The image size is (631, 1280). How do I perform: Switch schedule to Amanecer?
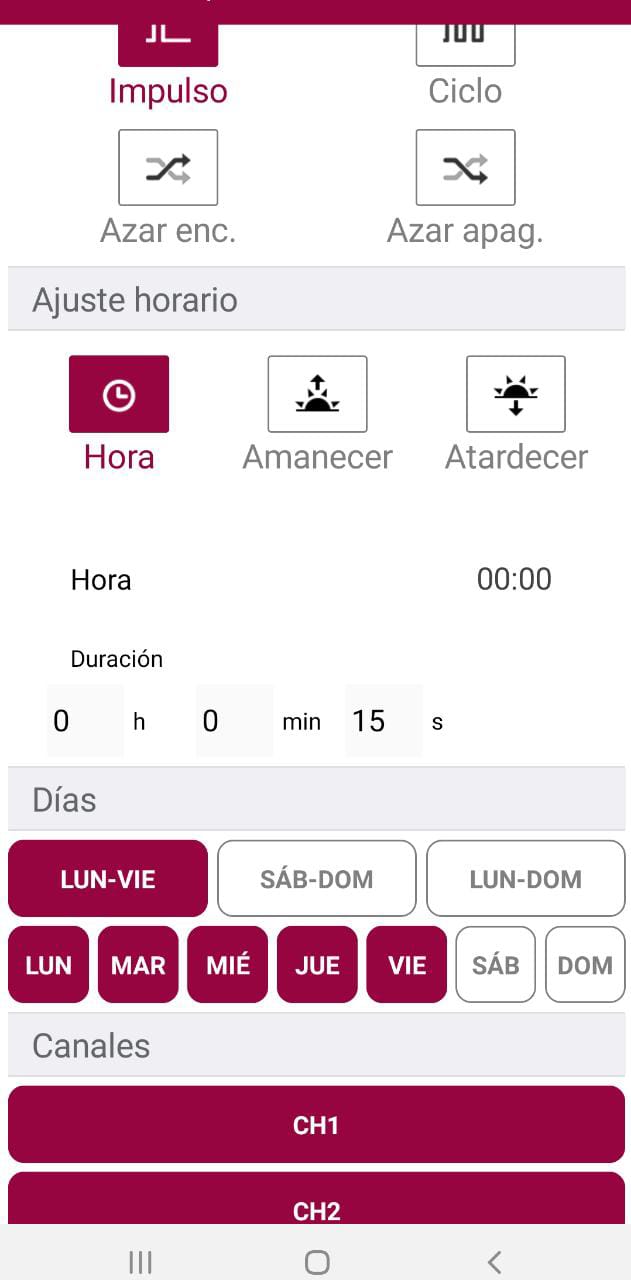(317, 395)
